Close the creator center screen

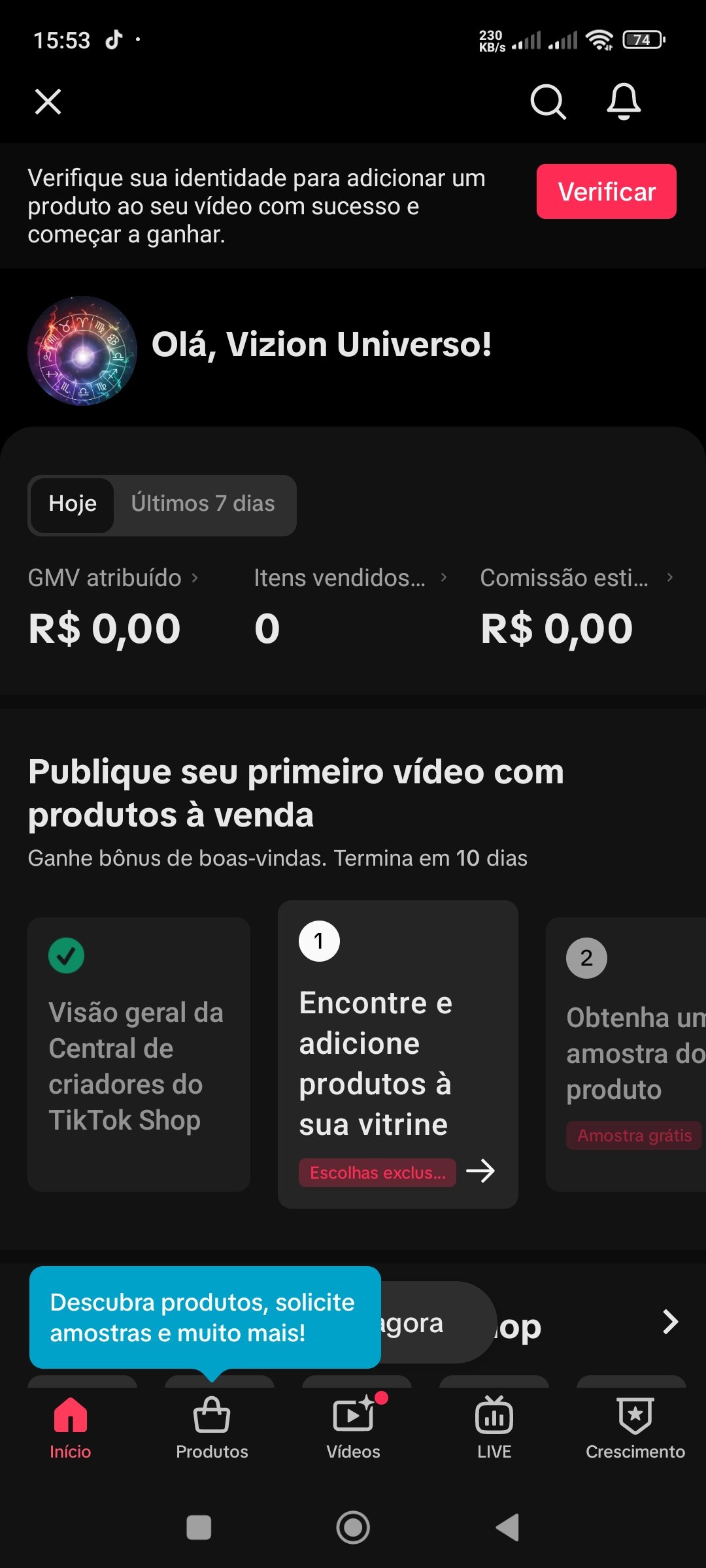[48, 102]
